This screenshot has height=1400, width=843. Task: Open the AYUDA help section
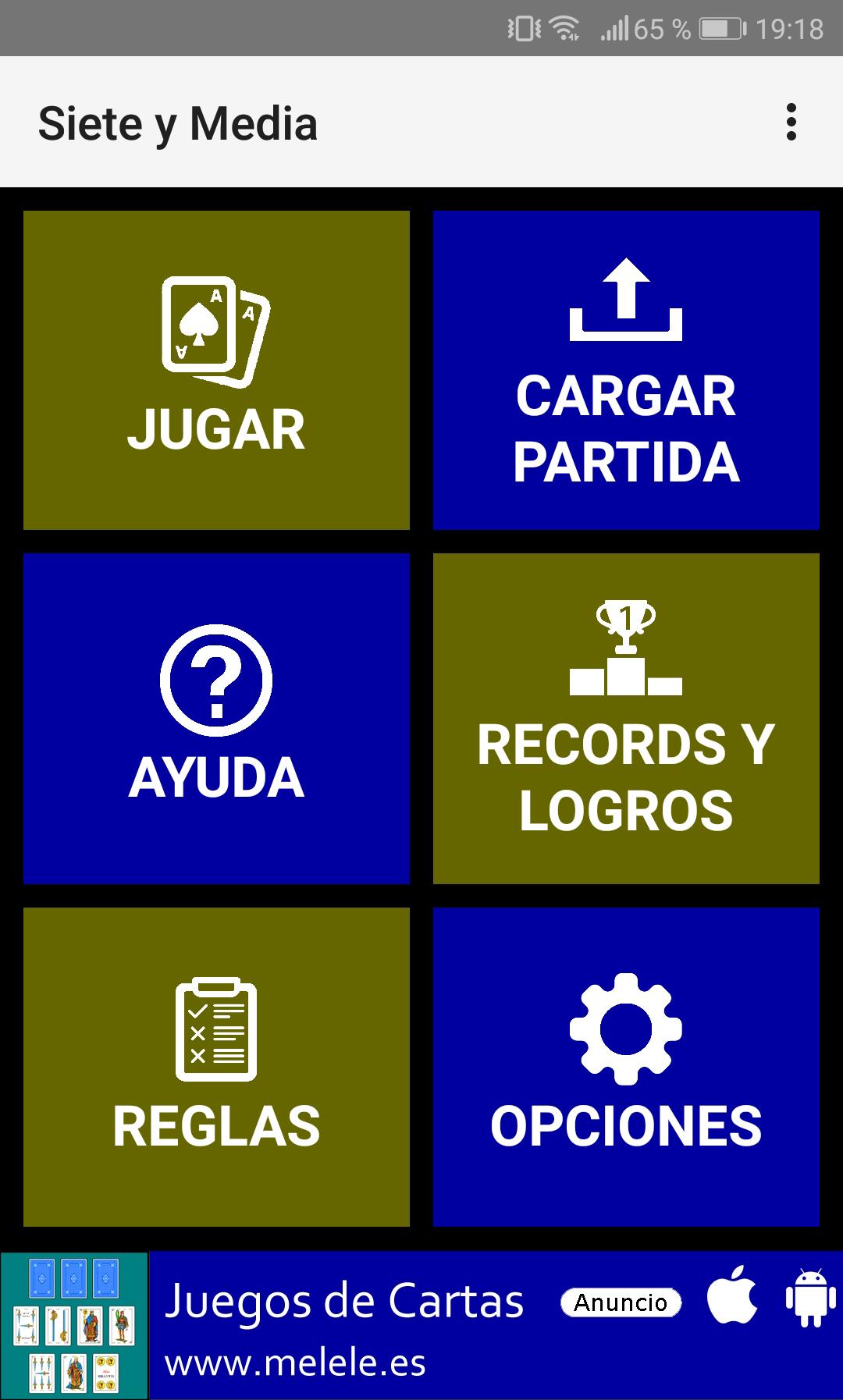point(216,718)
